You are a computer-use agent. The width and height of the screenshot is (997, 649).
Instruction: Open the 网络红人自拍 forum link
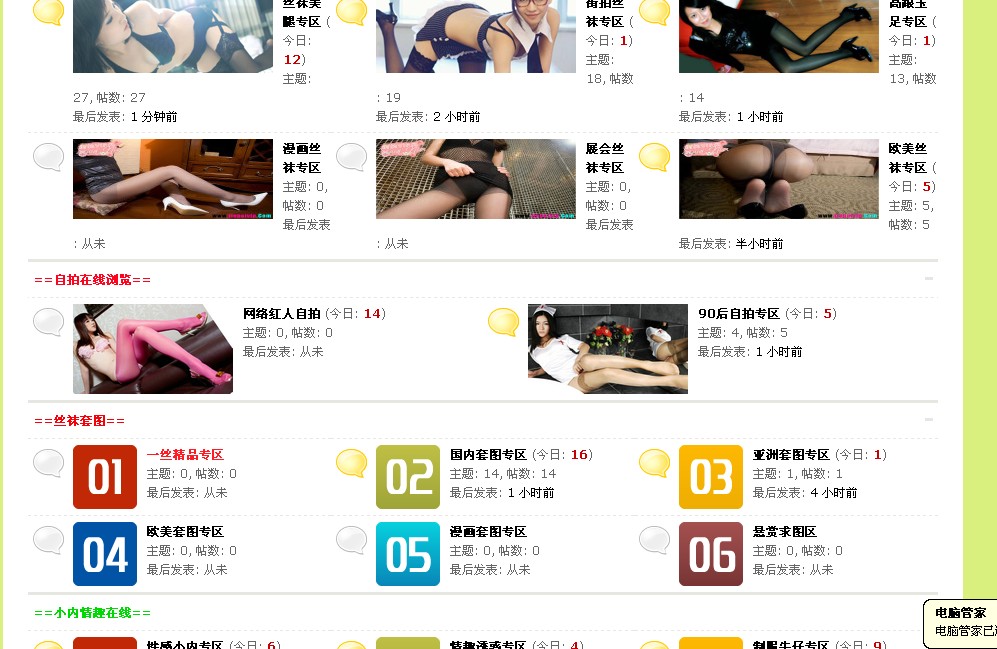tap(282, 314)
